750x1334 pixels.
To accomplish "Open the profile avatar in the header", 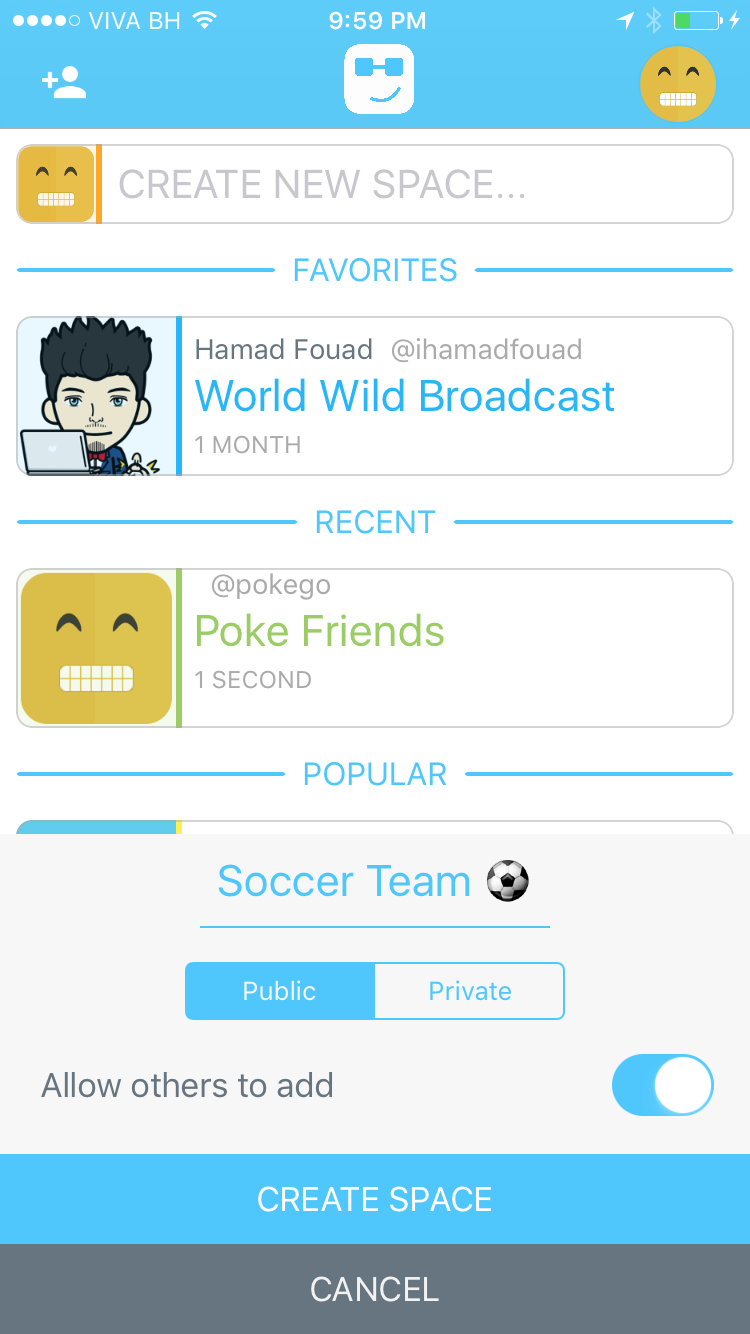I will coord(677,83).
